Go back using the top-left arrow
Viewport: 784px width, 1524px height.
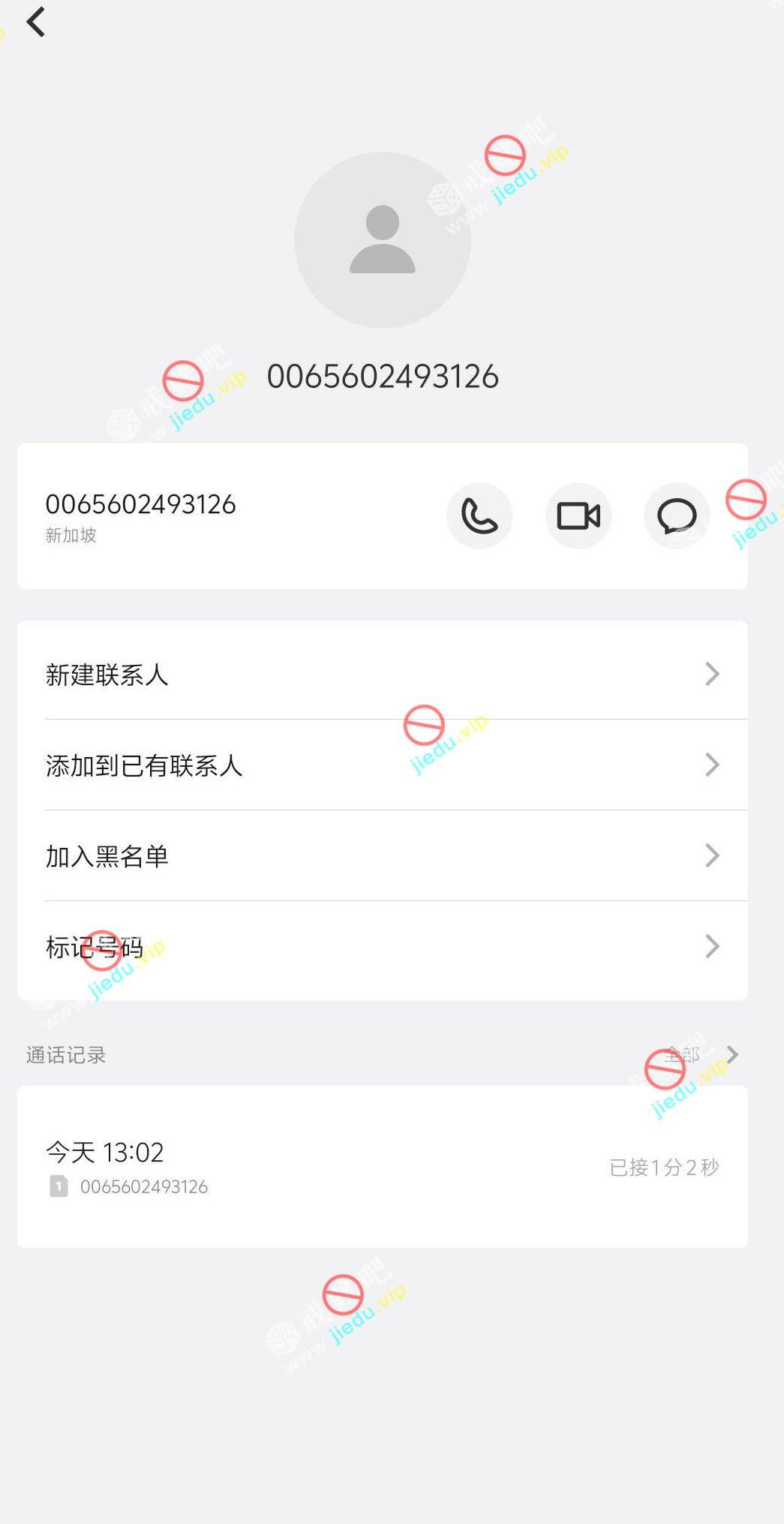coord(36,23)
